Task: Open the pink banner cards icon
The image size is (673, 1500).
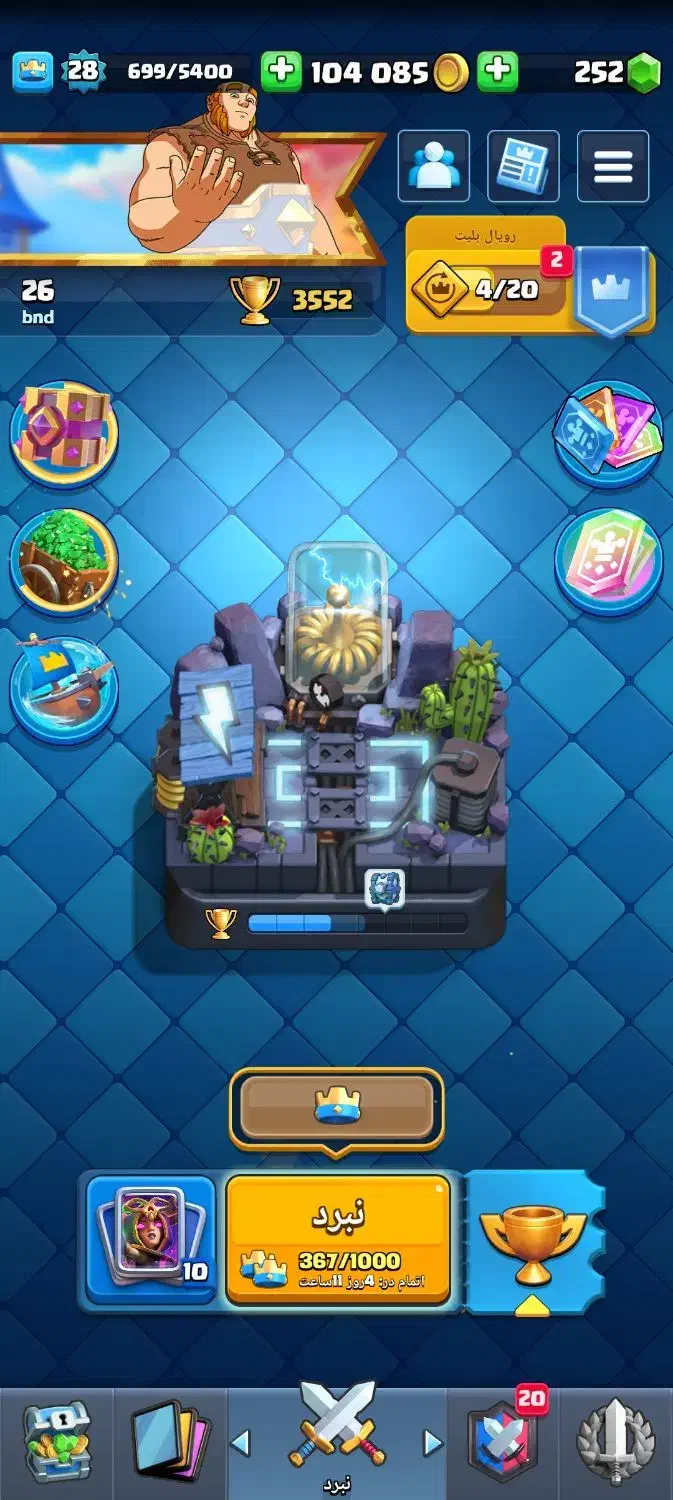Action: click(x=608, y=560)
